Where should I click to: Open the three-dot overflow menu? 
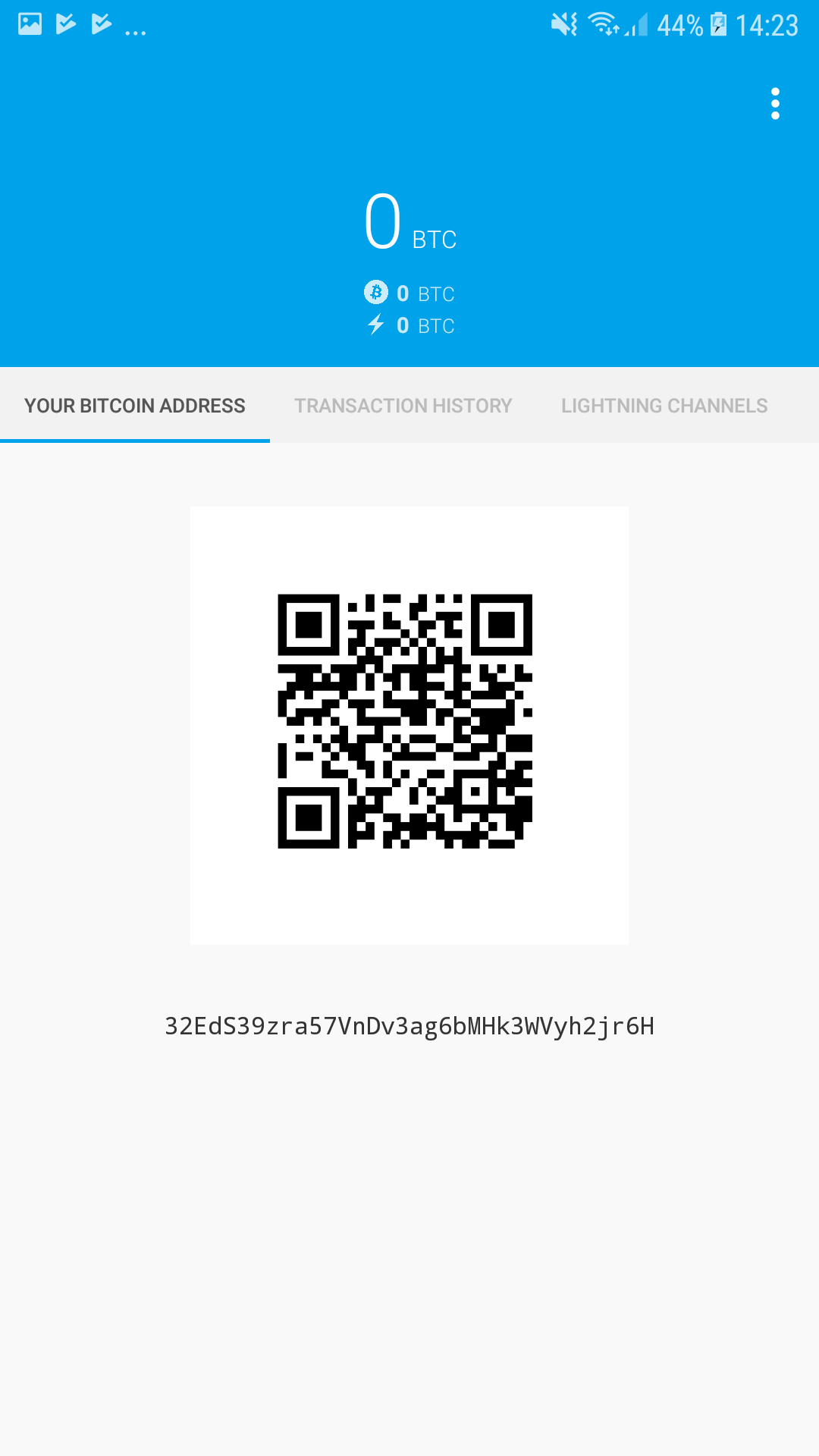774,104
